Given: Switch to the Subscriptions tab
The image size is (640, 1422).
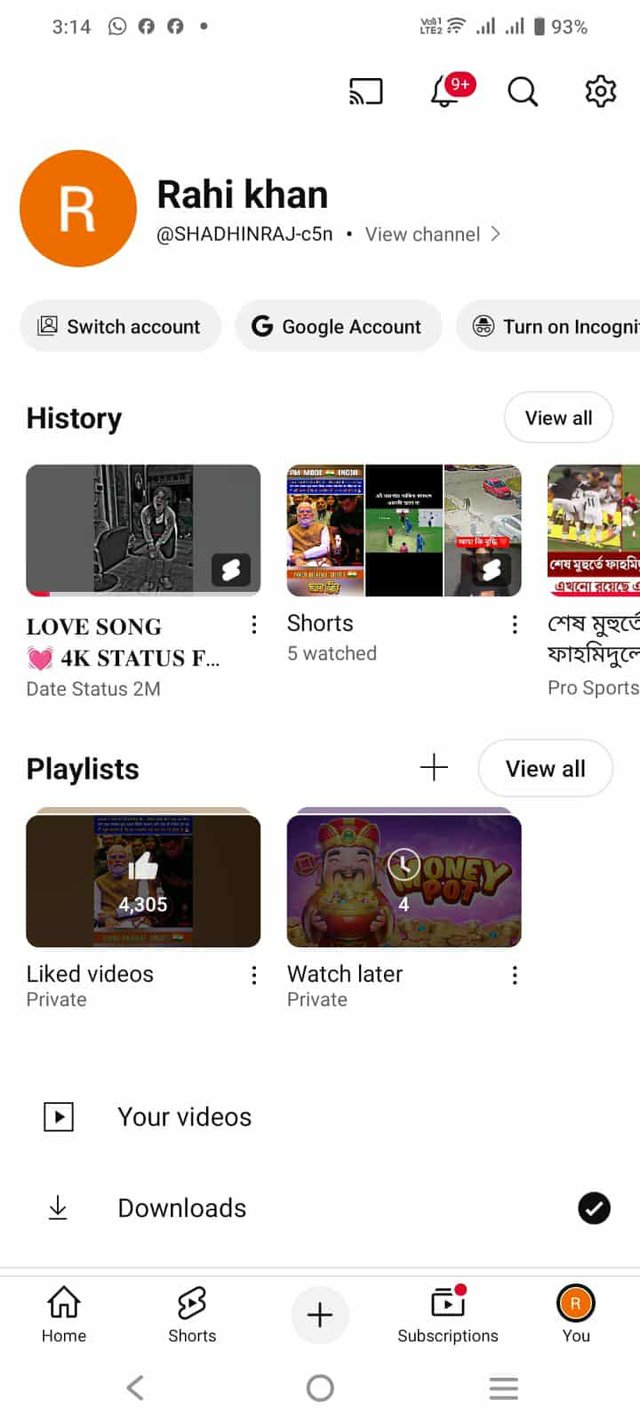Looking at the screenshot, I should click(x=447, y=1314).
